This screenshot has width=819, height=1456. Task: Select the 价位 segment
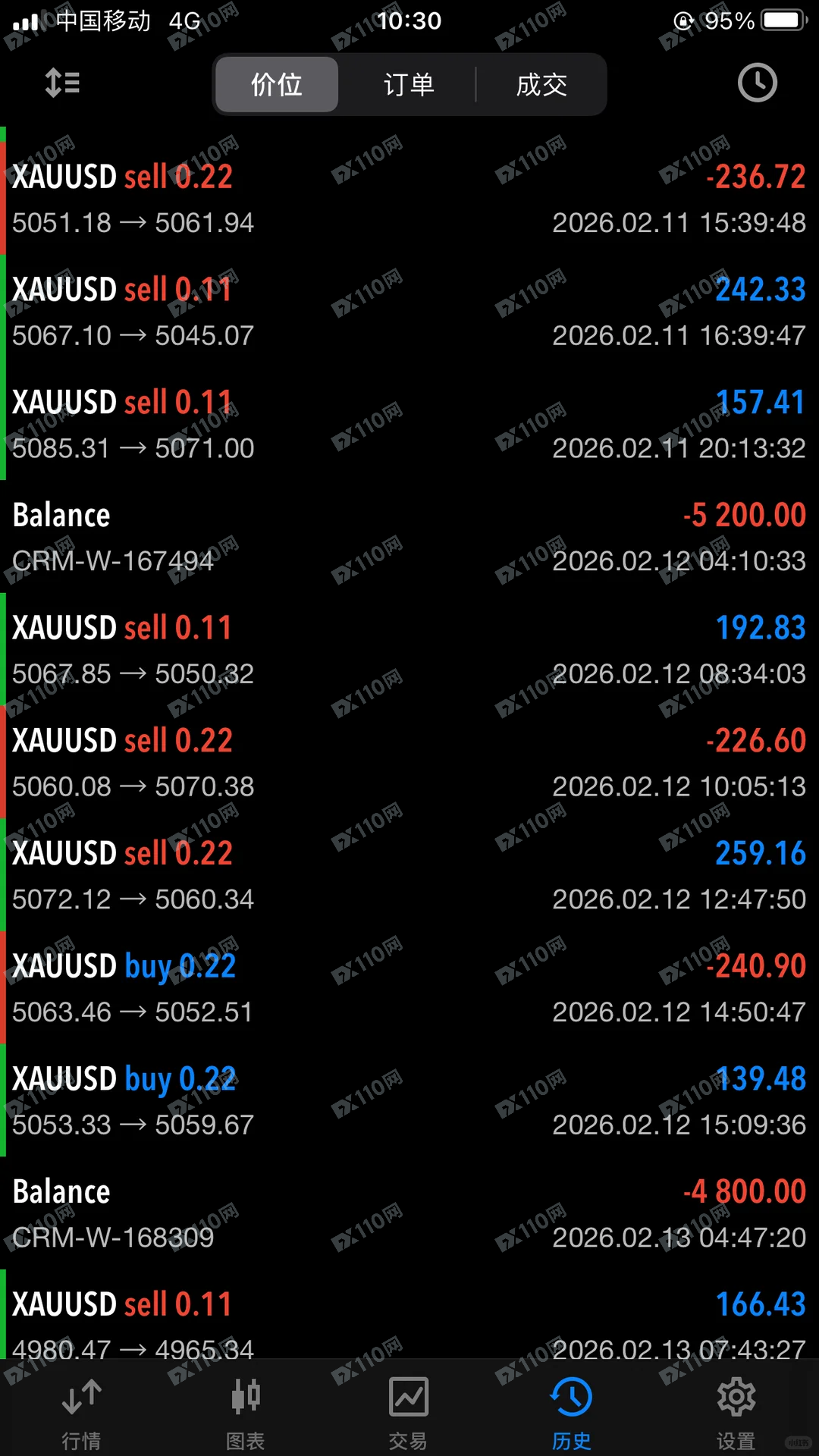click(277, 84)
